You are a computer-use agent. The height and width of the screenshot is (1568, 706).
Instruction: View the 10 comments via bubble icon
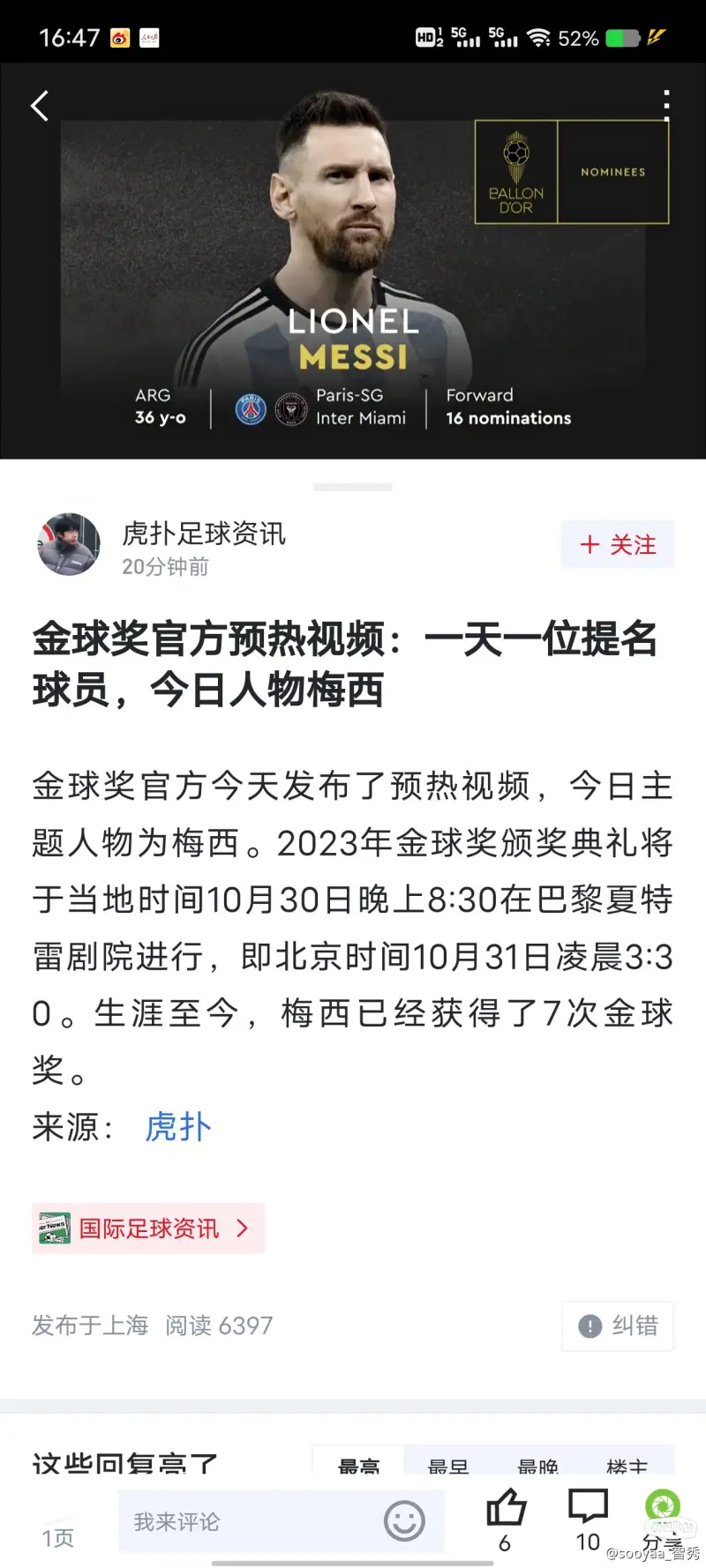pyautogui.click(x=588, y=1515)
